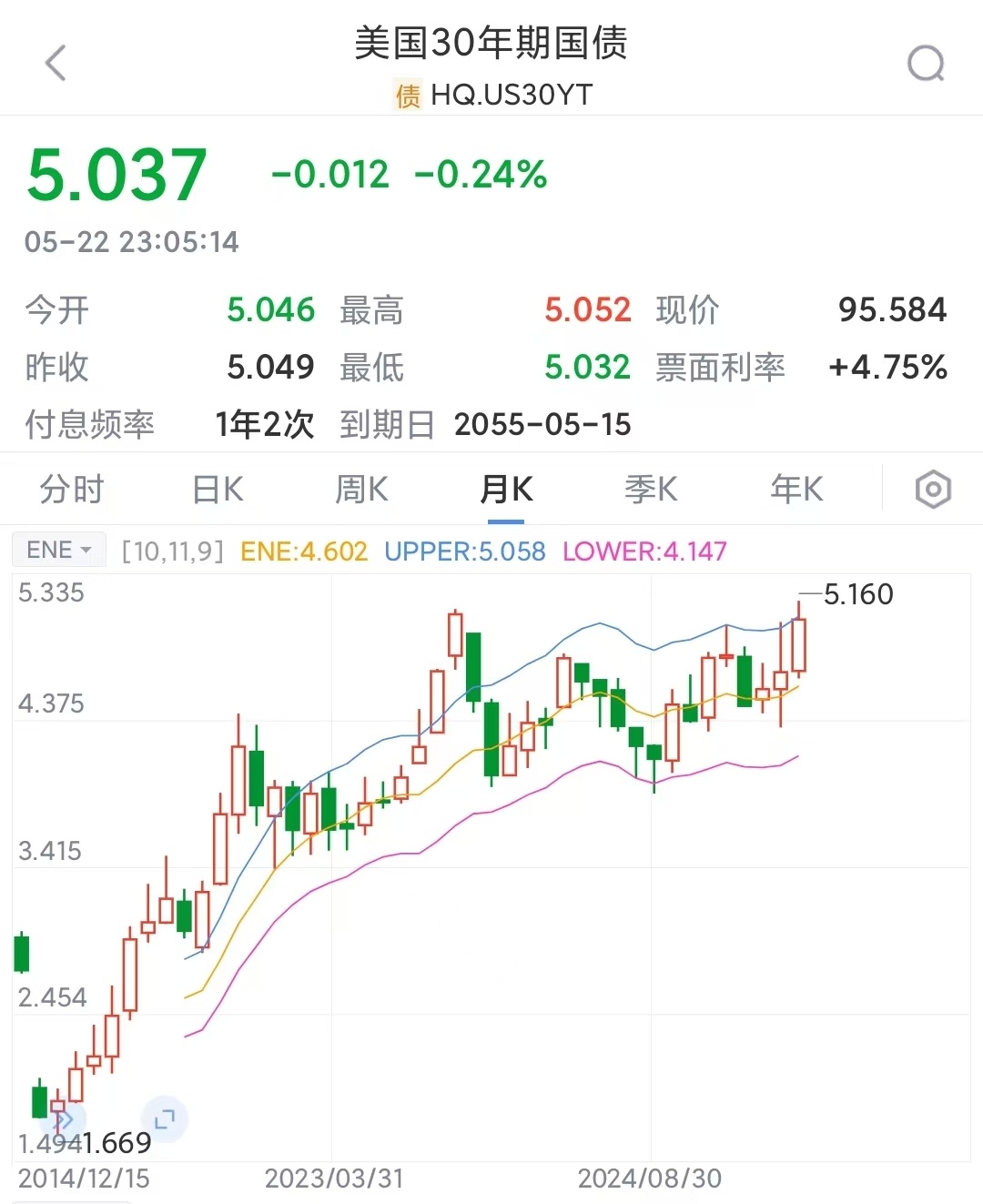Image resolution: width=983 pixels, height=1204 pixels.
Task: Switch to the 日K chart tab
Action: (216, 489)
